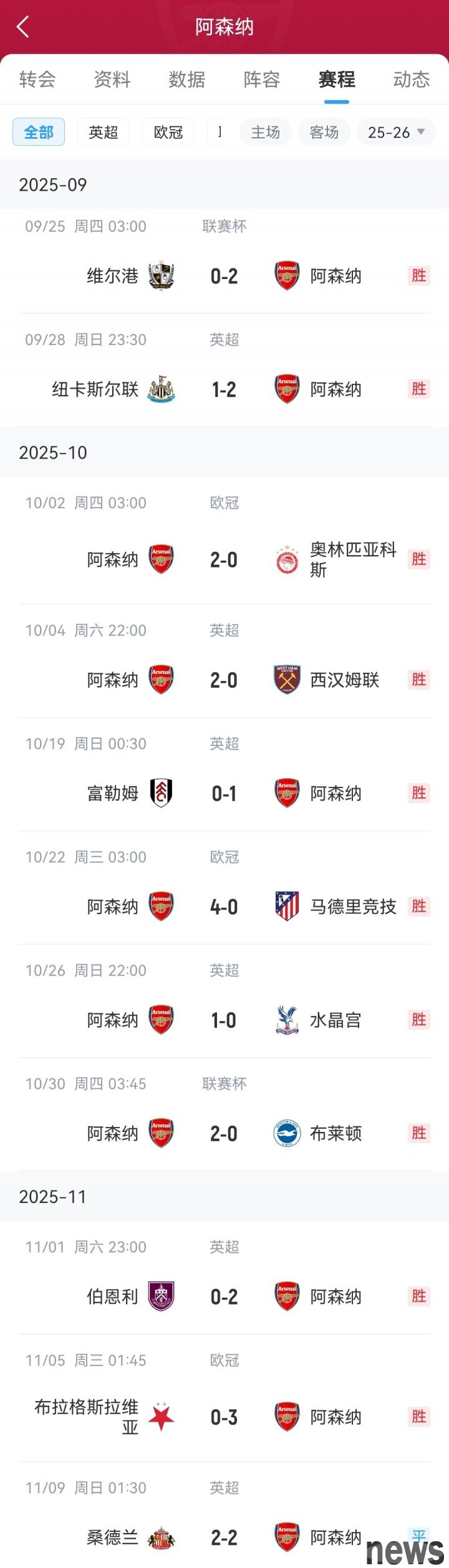Show only 客场 matches

[x=324, y=132]
